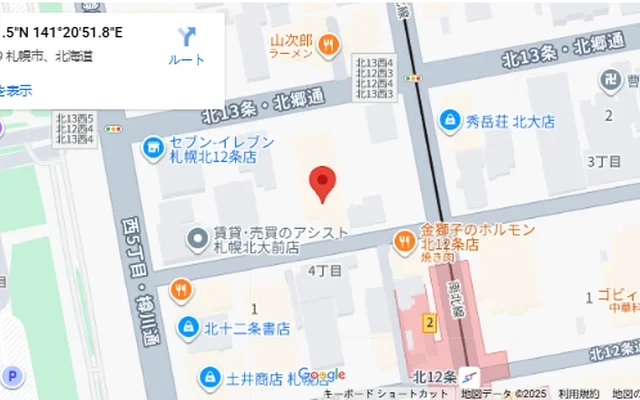Tap the 北十二条書店 bookstore marker
640x400 pixels.
pos(186,326)
